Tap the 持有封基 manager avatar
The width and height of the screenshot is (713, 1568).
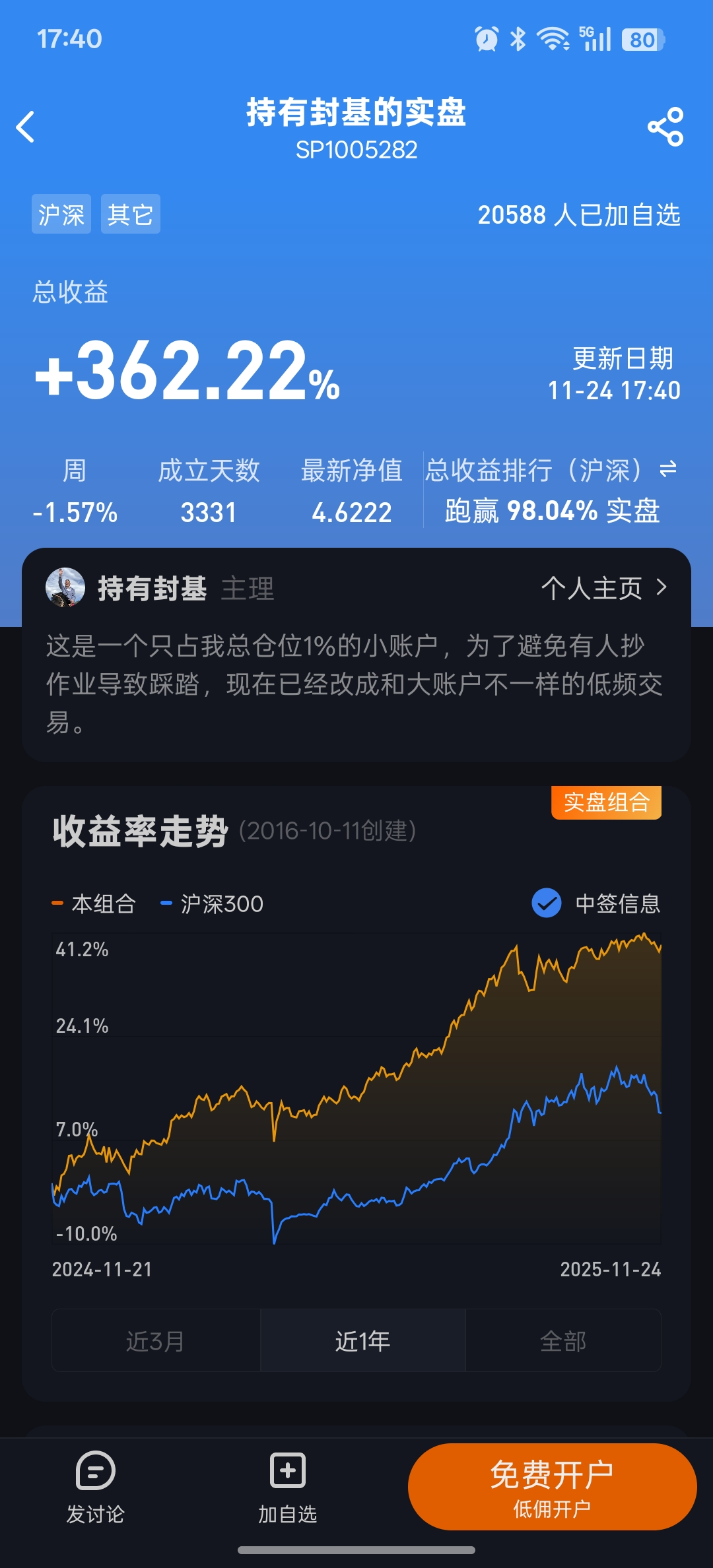click(65, 587)
